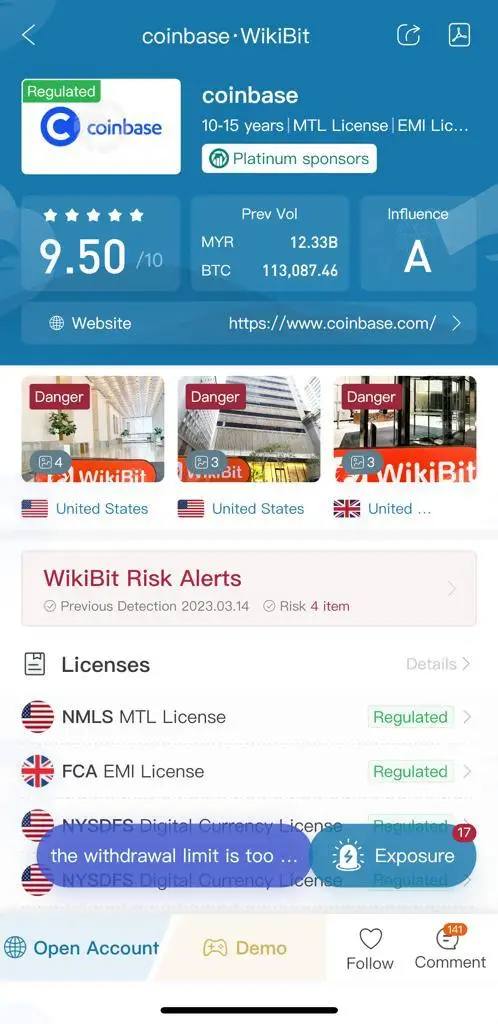Open the Comment section
498x1024 pixels.
(x=450, y=948)
